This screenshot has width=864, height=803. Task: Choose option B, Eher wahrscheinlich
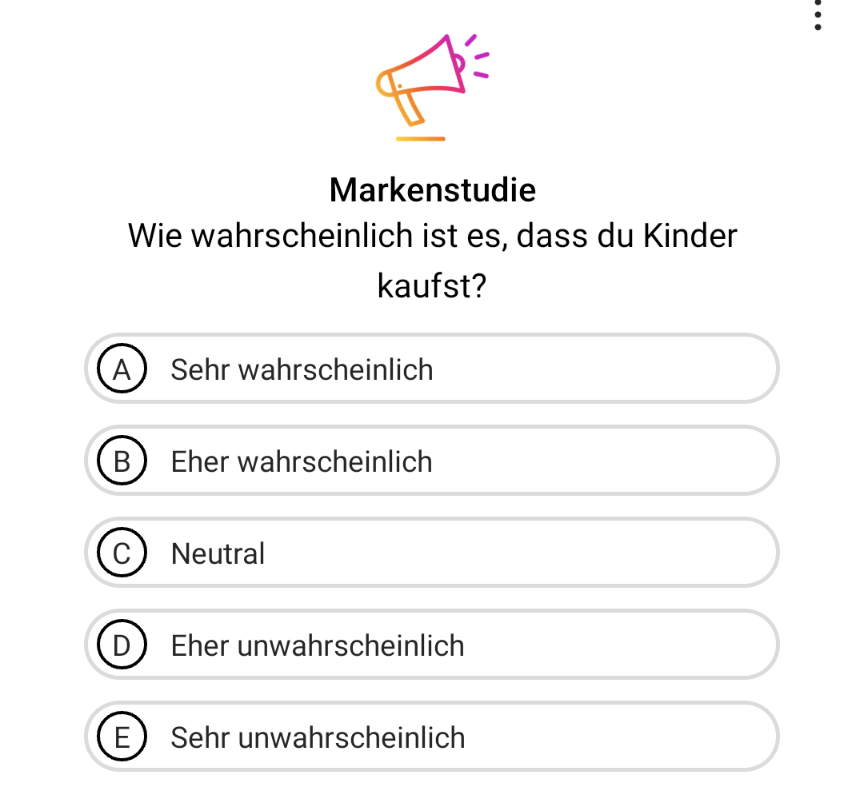pos(431,461)
